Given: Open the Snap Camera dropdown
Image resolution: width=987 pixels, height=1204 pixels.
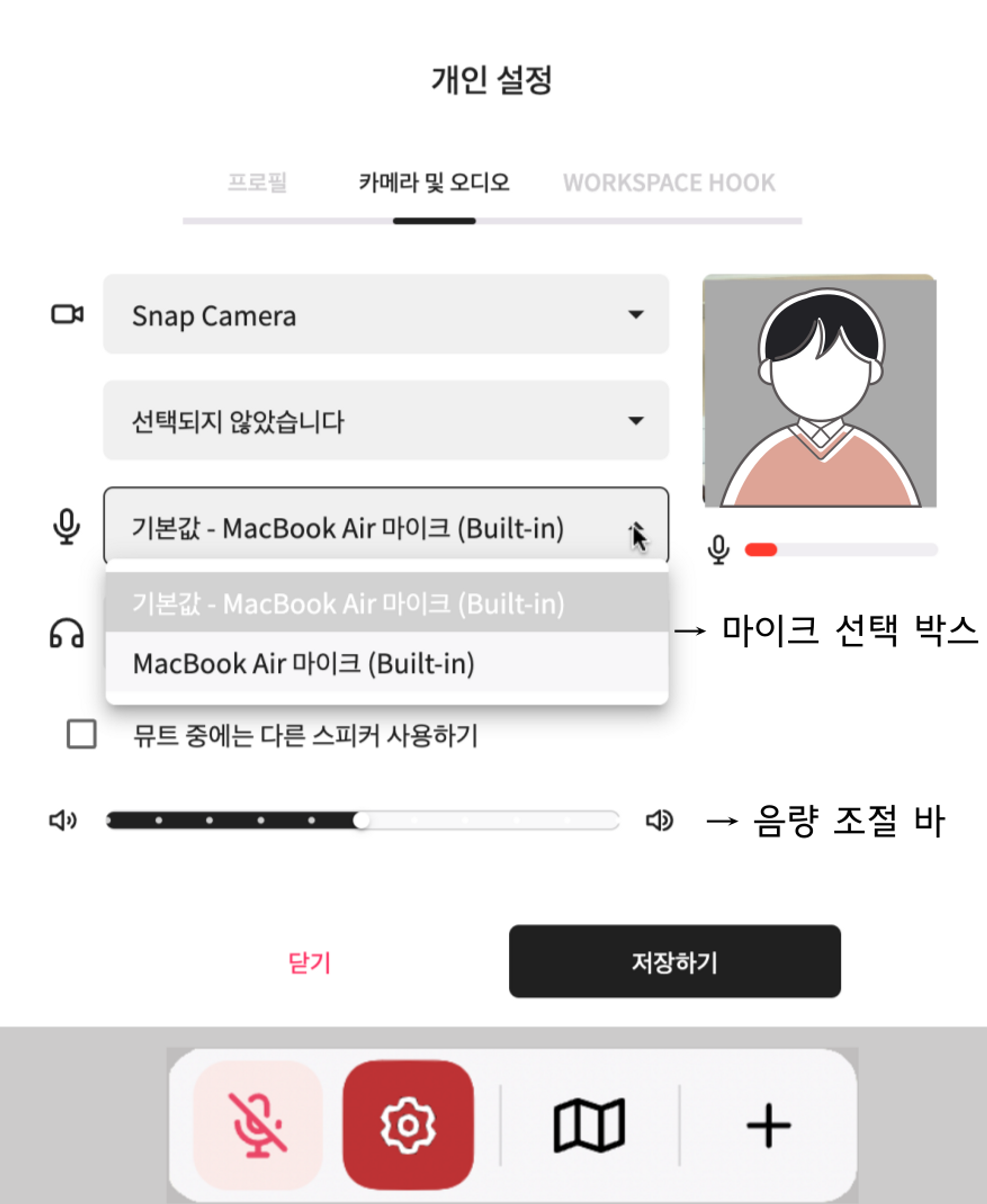Looking at the screenshot, I should click(385, 315).
